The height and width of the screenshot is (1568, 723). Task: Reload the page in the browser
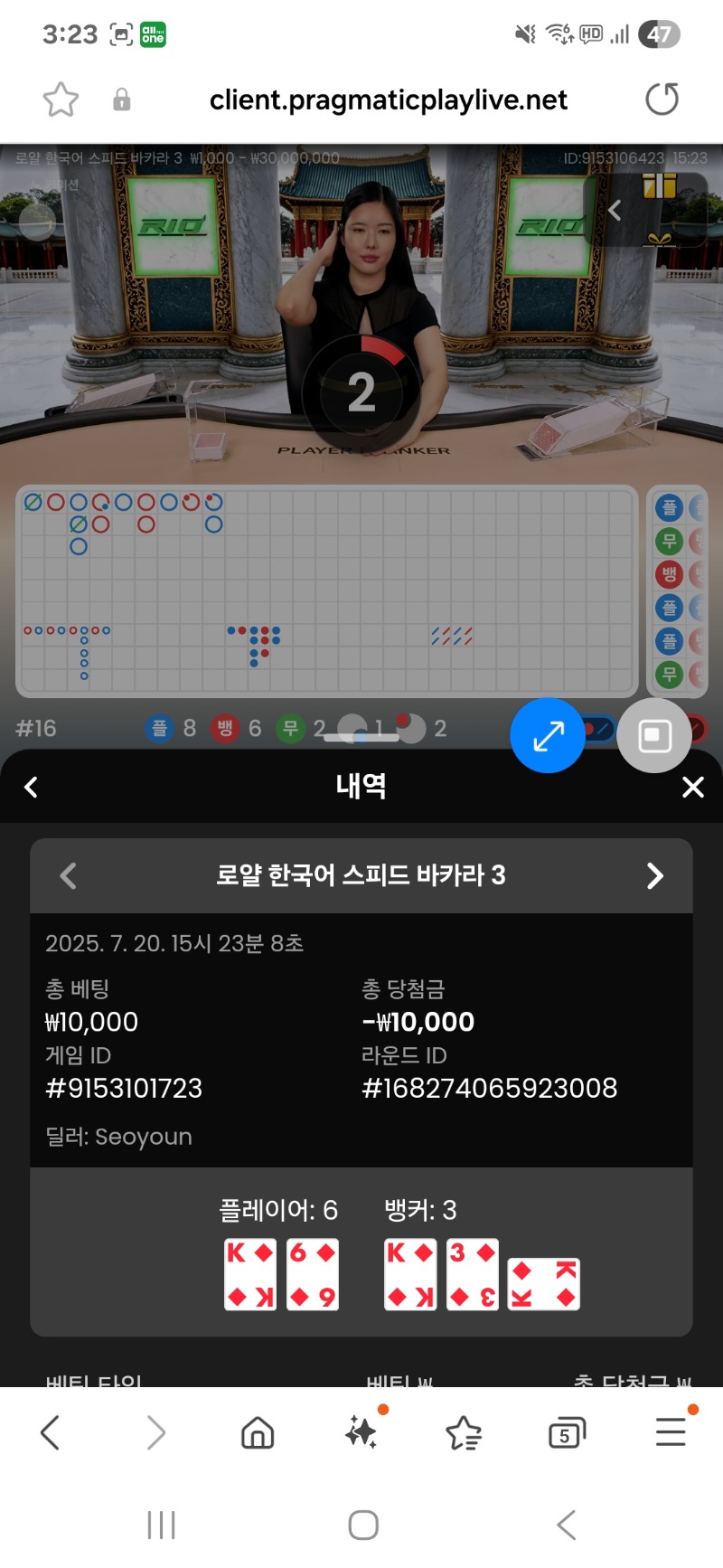tap(662, 99)
